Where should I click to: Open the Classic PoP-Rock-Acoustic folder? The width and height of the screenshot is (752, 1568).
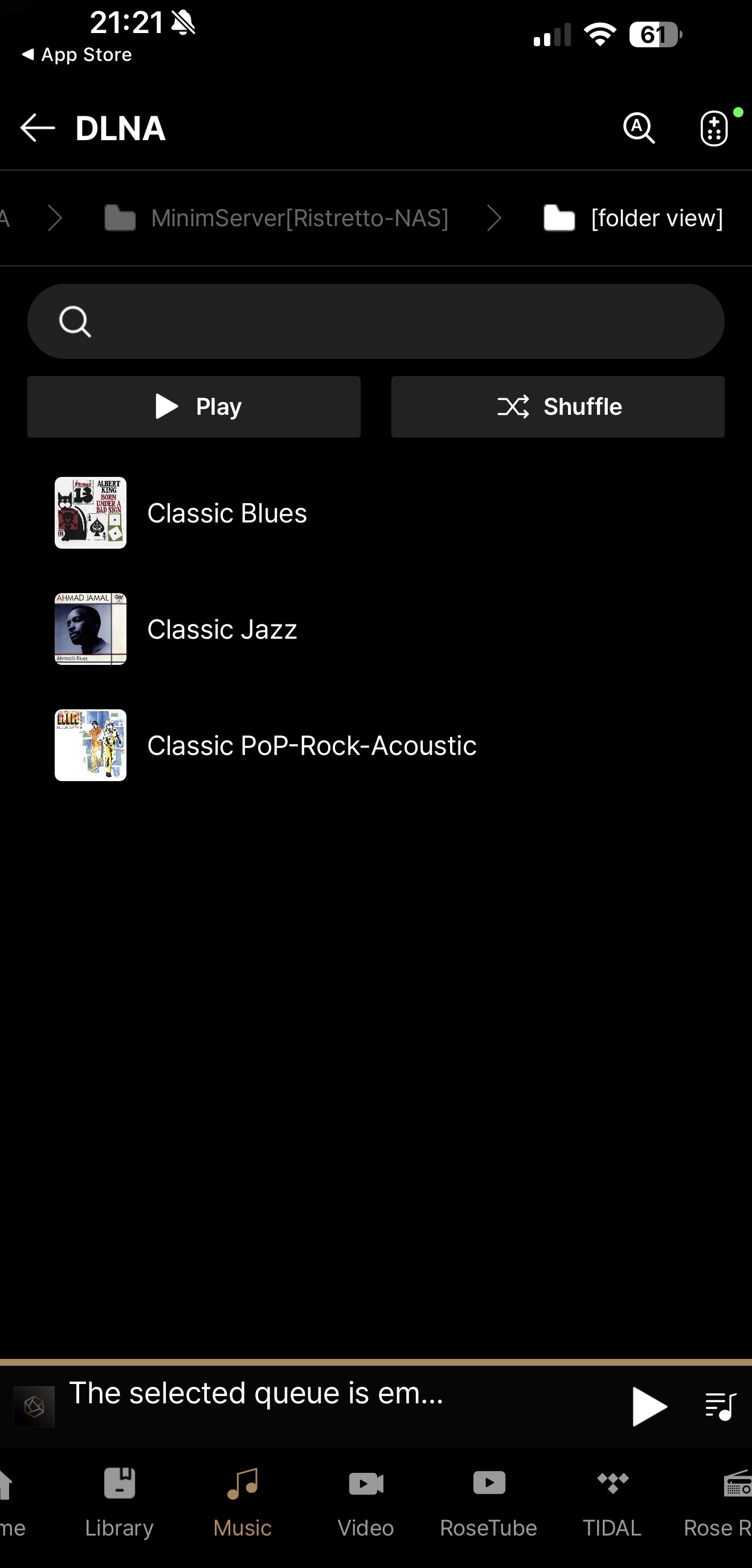(x=312, y=745)
